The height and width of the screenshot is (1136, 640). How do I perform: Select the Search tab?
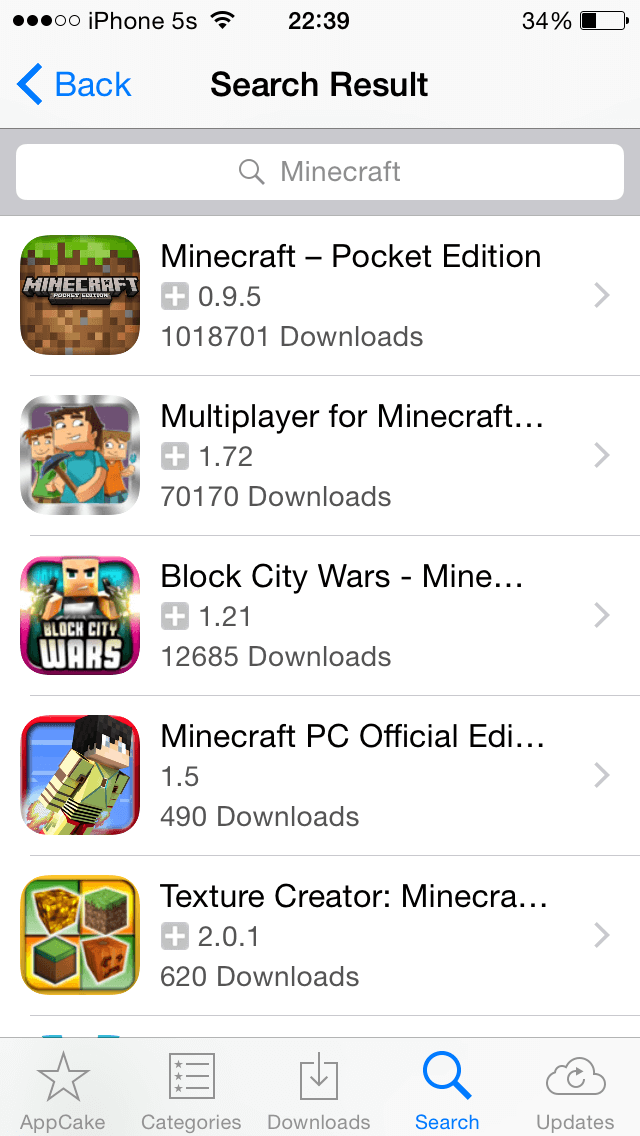[447, 1092]
